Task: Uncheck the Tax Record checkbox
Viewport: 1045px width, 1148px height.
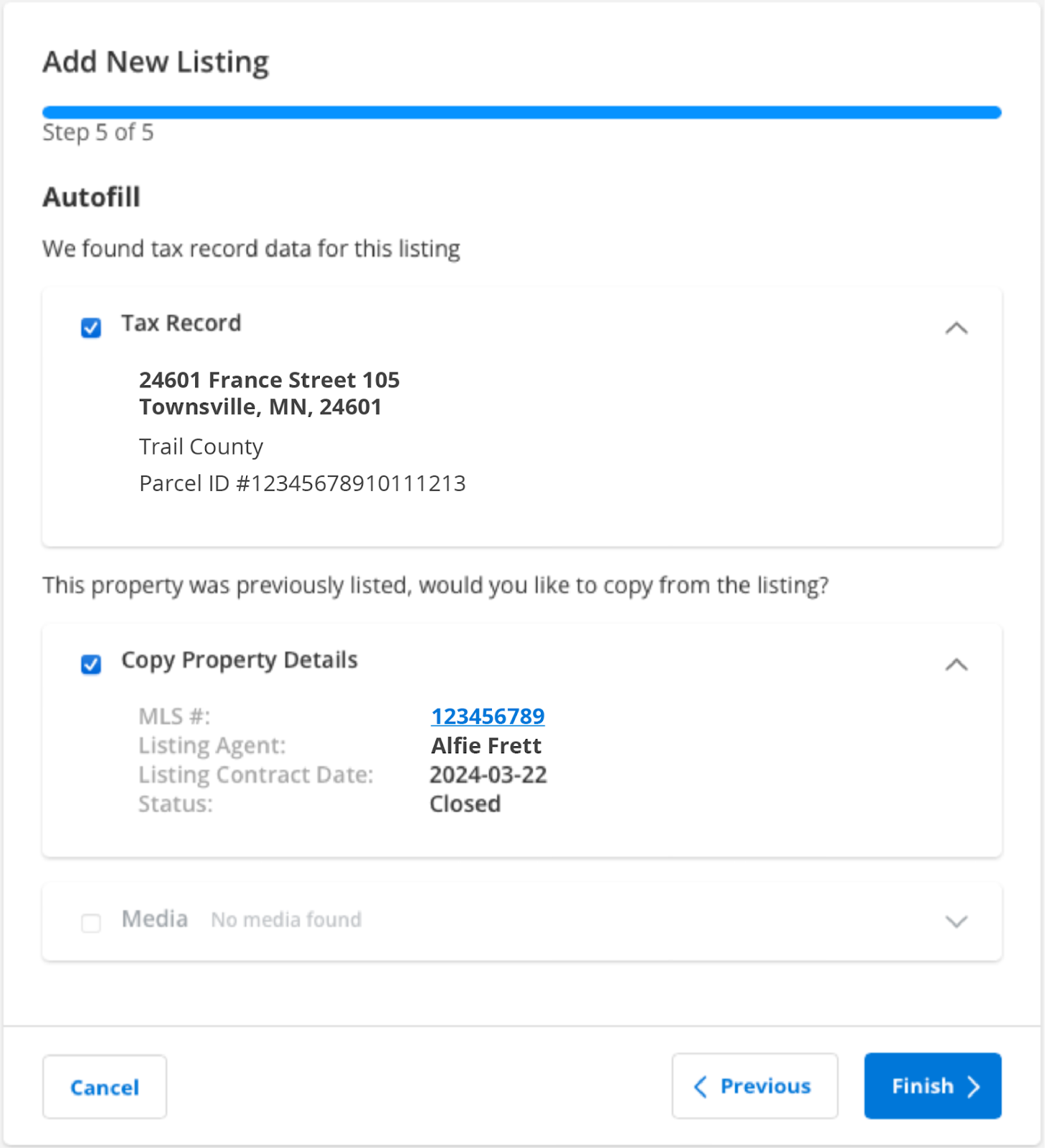Action: tap(91, 328)
